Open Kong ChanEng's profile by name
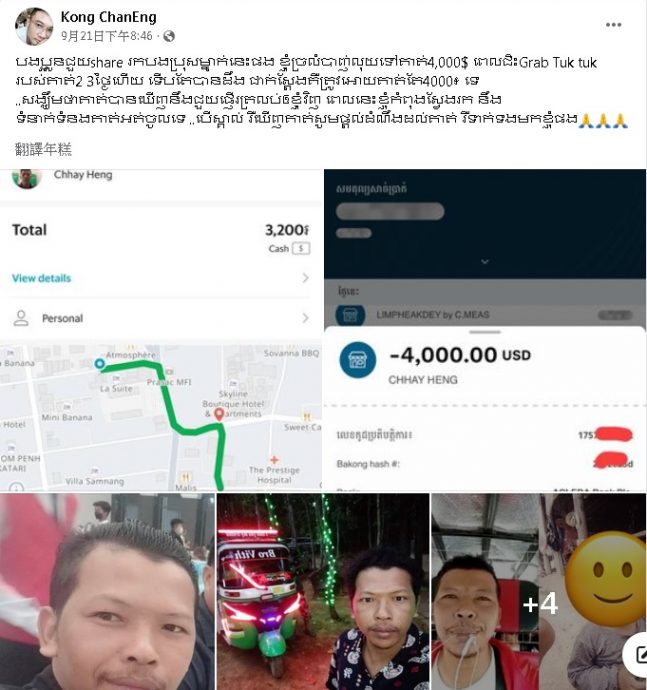The height and width of the screenshot is (690, 647). coord(106,16)
